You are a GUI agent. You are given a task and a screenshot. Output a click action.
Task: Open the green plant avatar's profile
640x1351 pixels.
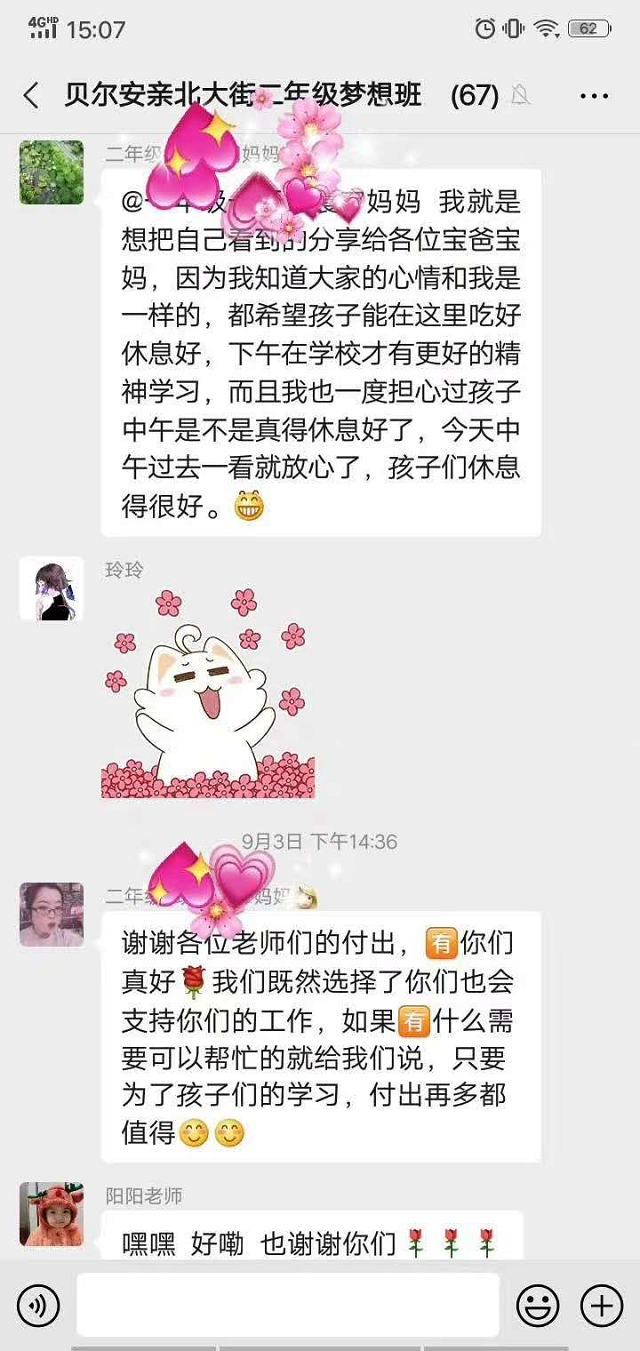[x=52, y=172]
